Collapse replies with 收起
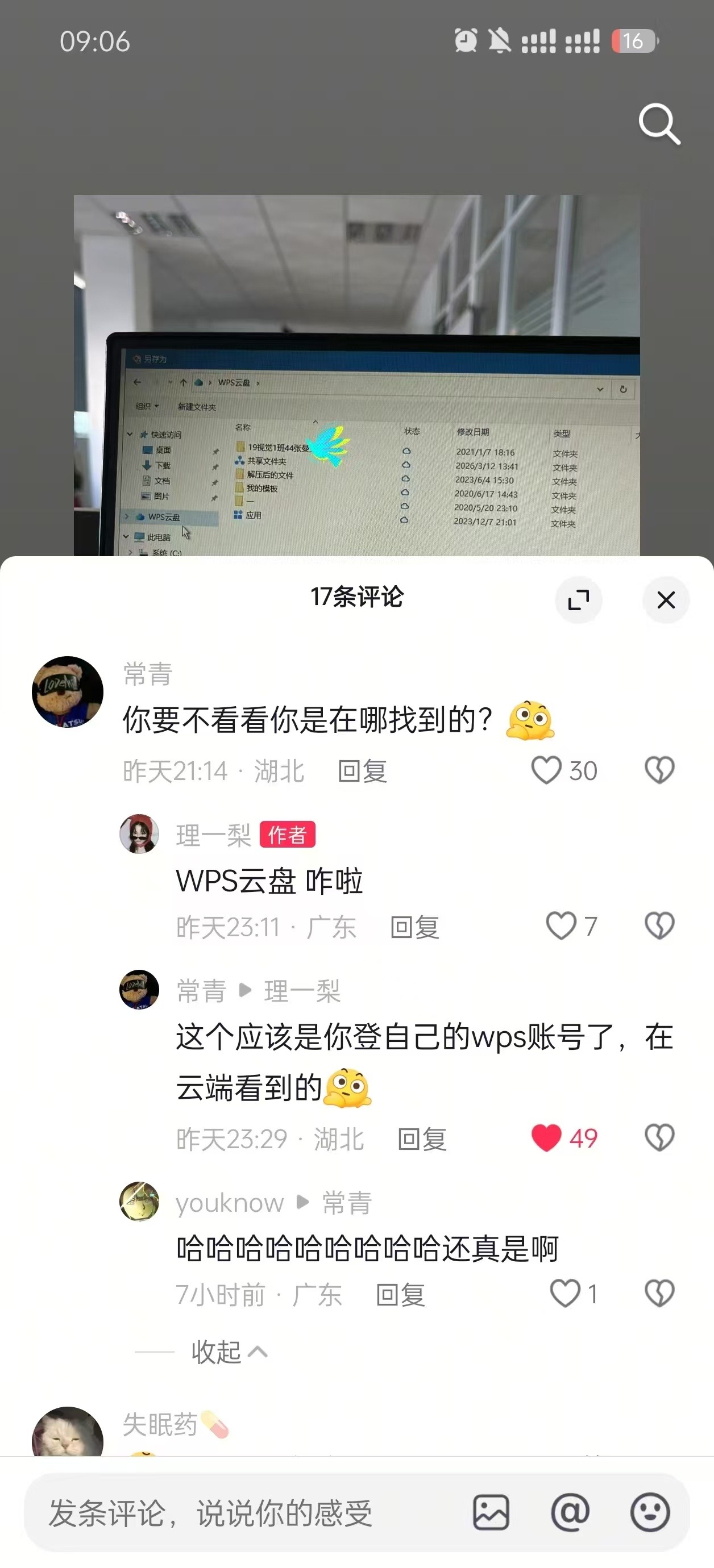Screen dimensions: 714x1568 pos(229,1352)
